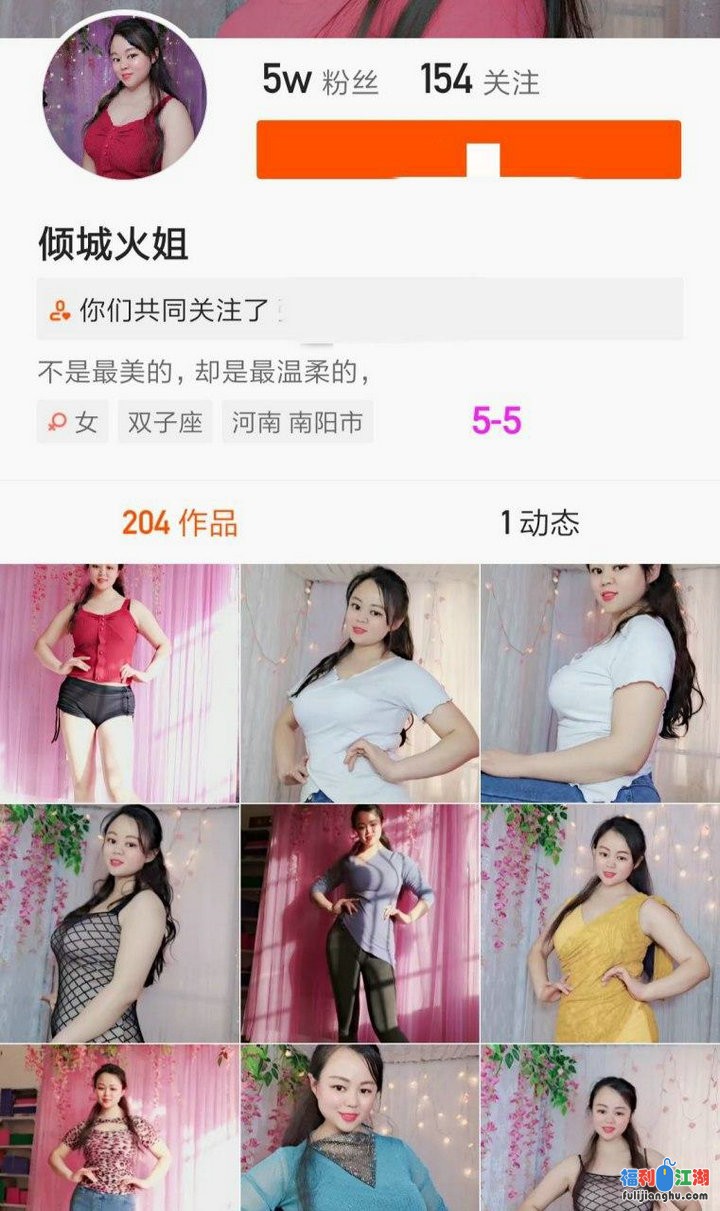Switch to the 204 作品 tab

click(x=180, y=522)
